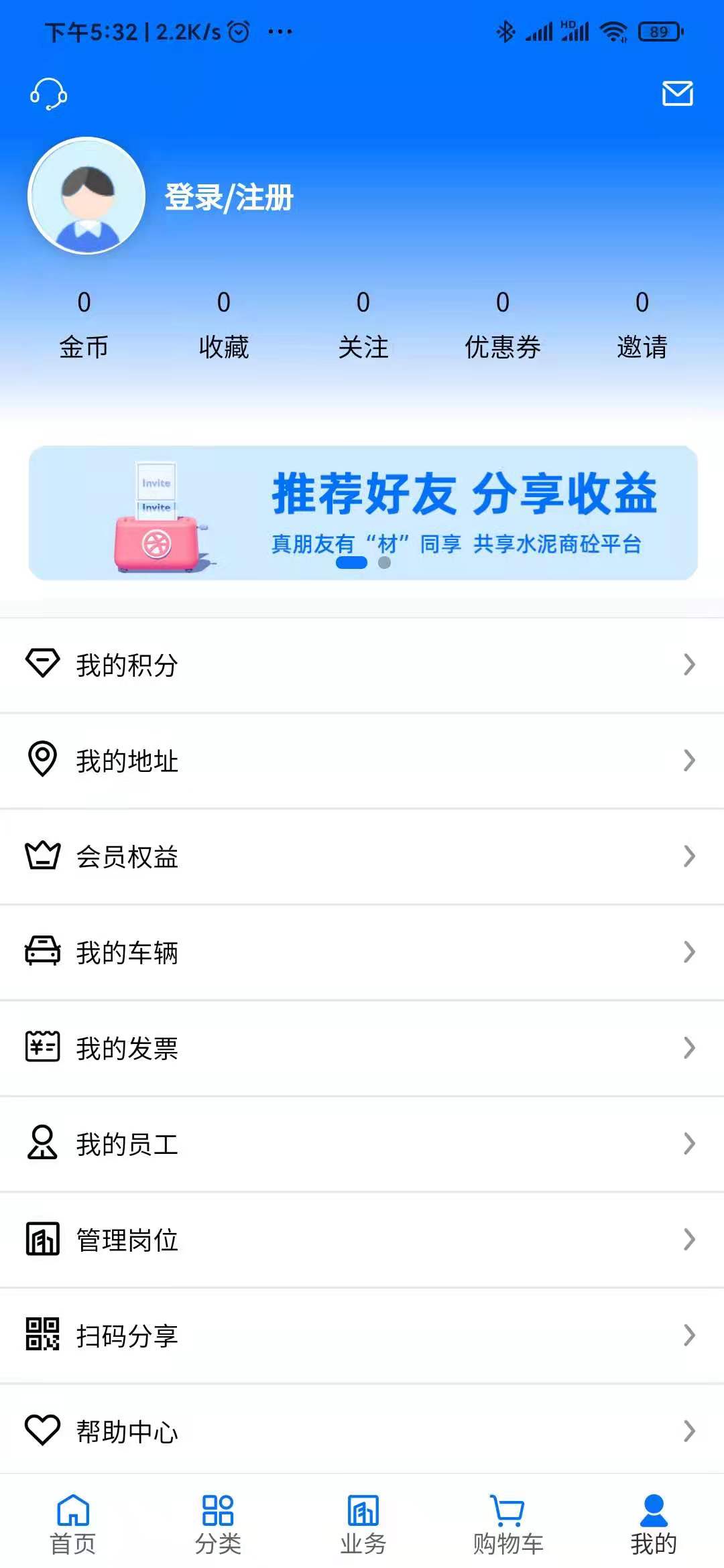Switch to the 首页 tab
Viewport: 724px width, 1568px height.
tap(74, 1521)
